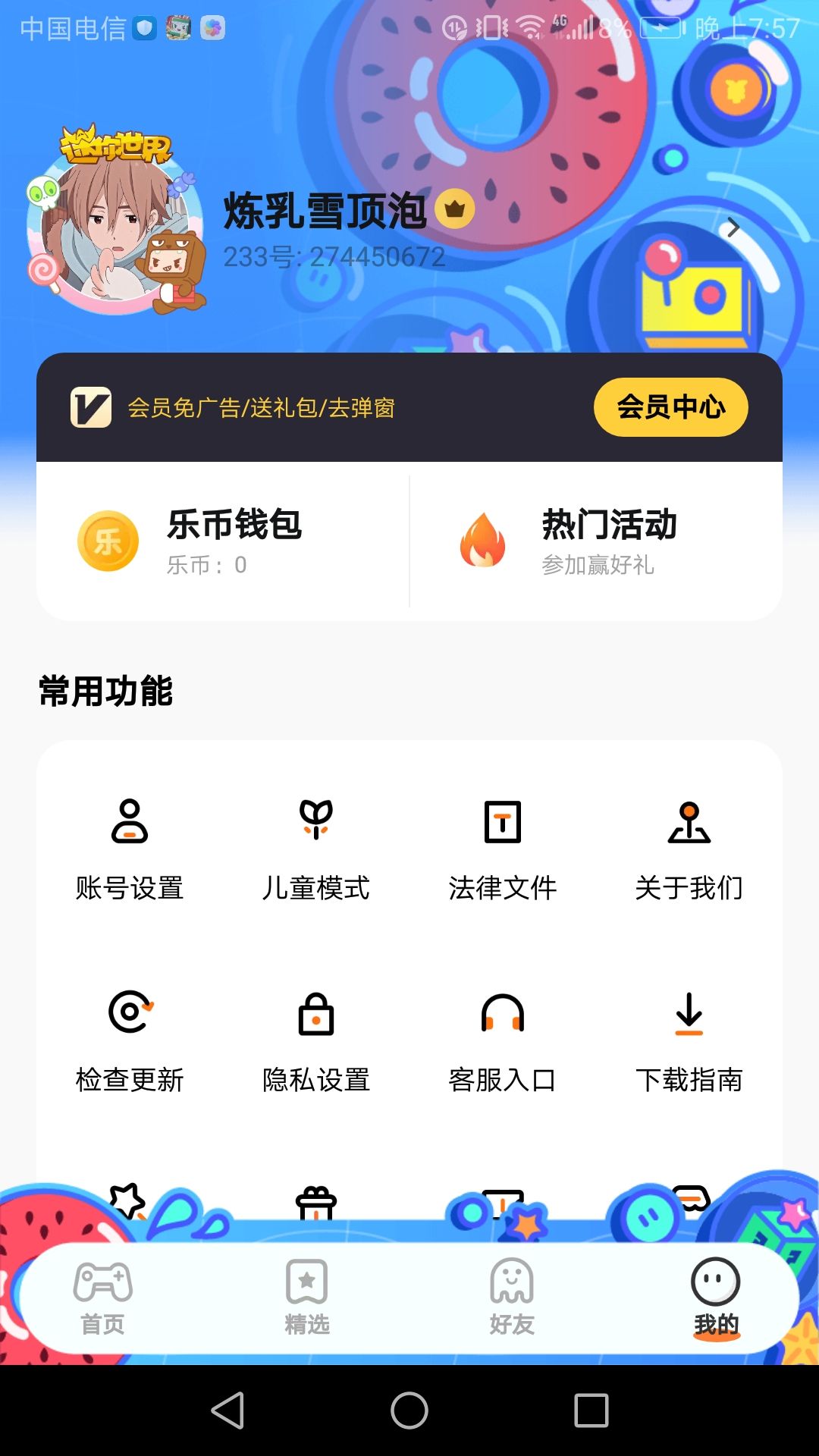Tap the system home button
The image size is (819, 1456).
click(x=409, y=1410)
